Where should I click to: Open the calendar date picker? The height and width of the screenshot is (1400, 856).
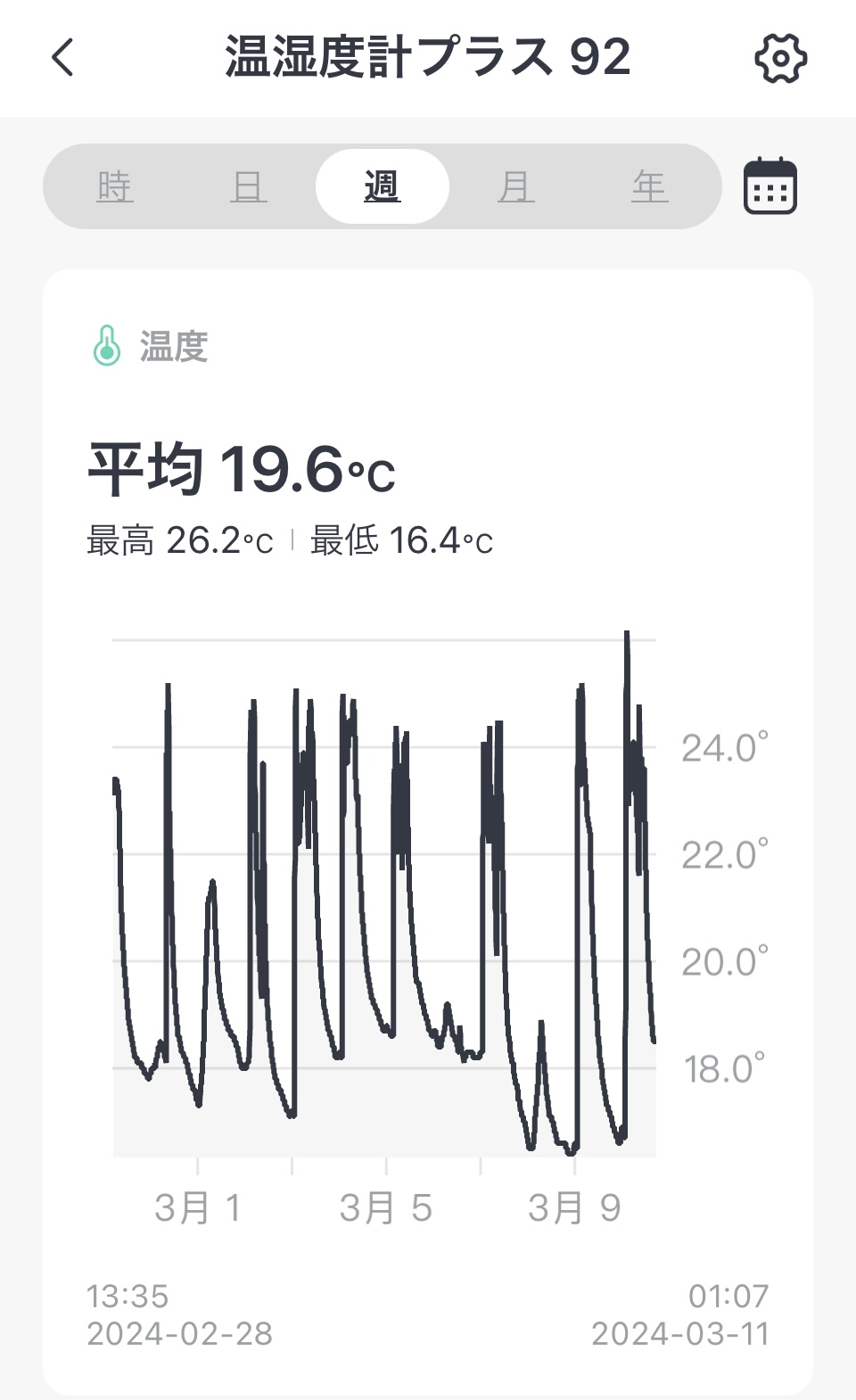tap(770, 186)
